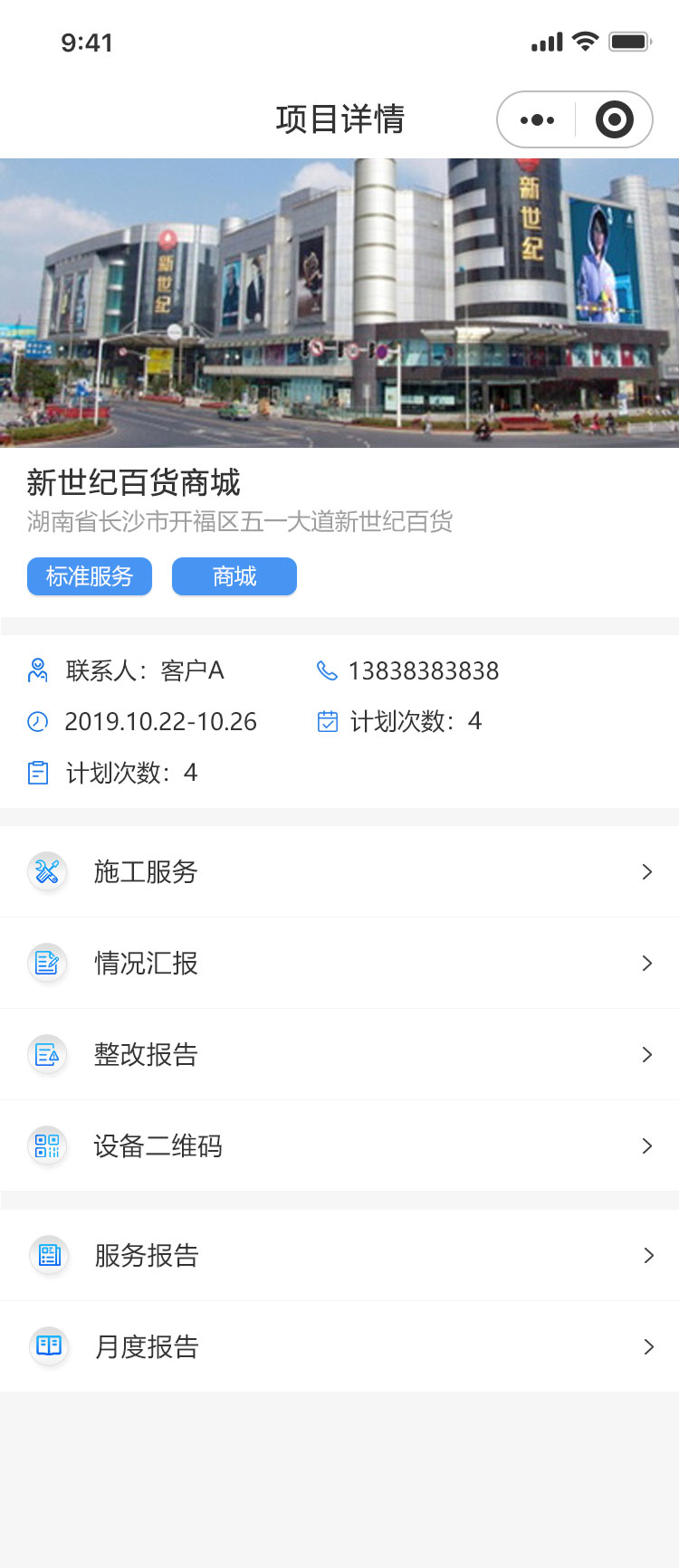Open the mini program more options menu
The image size is (679, 1568).
pos(537,119)
